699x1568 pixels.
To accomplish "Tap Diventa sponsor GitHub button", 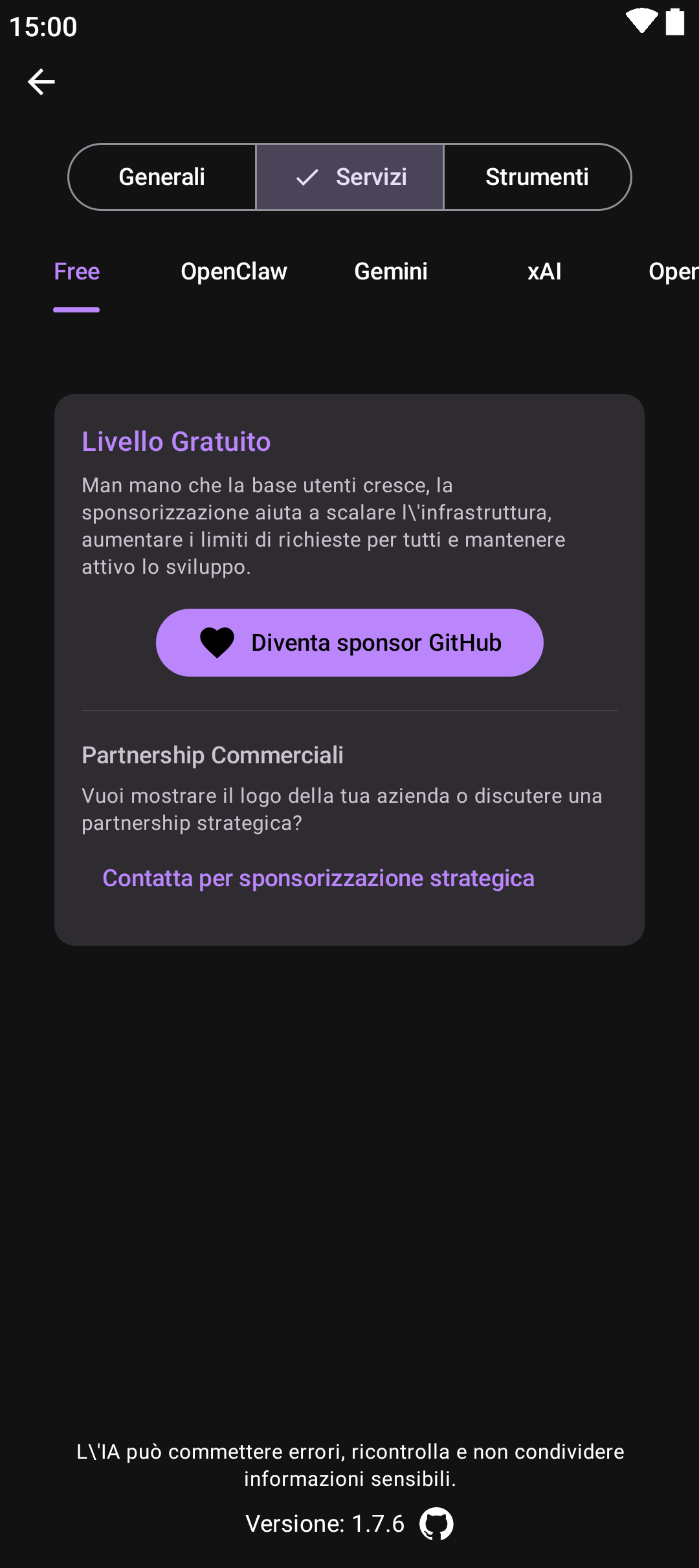I will (x=349, y=642).
